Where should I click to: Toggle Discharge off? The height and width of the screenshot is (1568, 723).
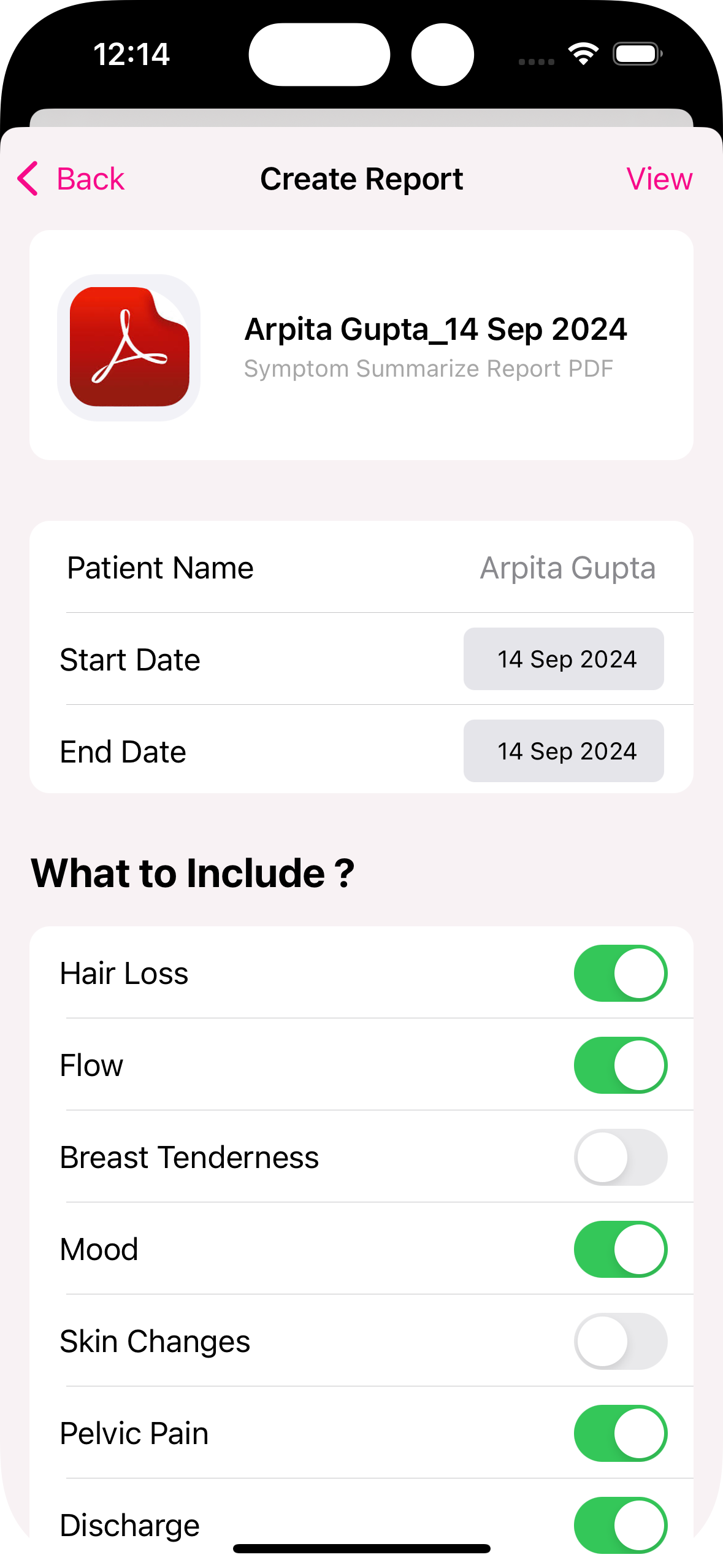point(620,1524)
